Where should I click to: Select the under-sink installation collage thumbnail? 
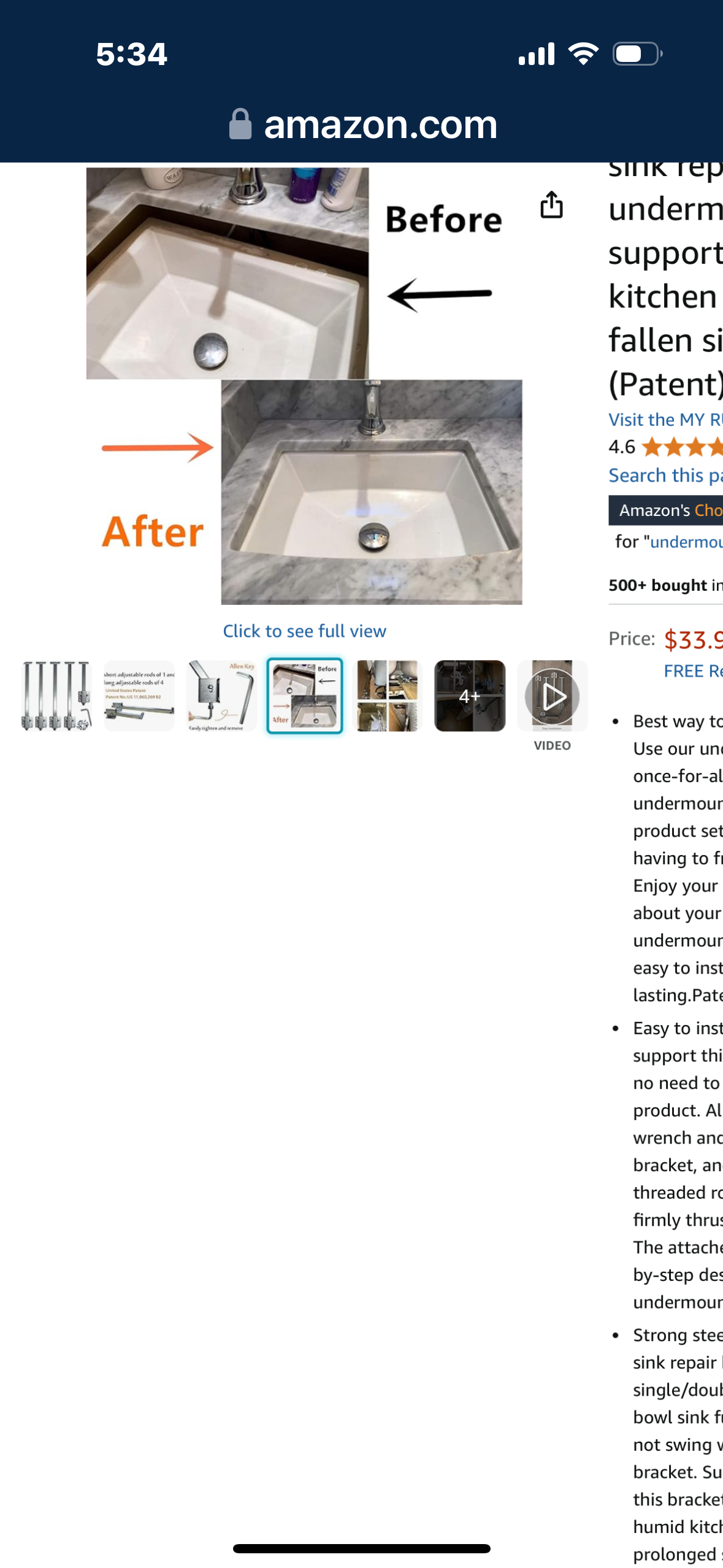tap(388, 696)
